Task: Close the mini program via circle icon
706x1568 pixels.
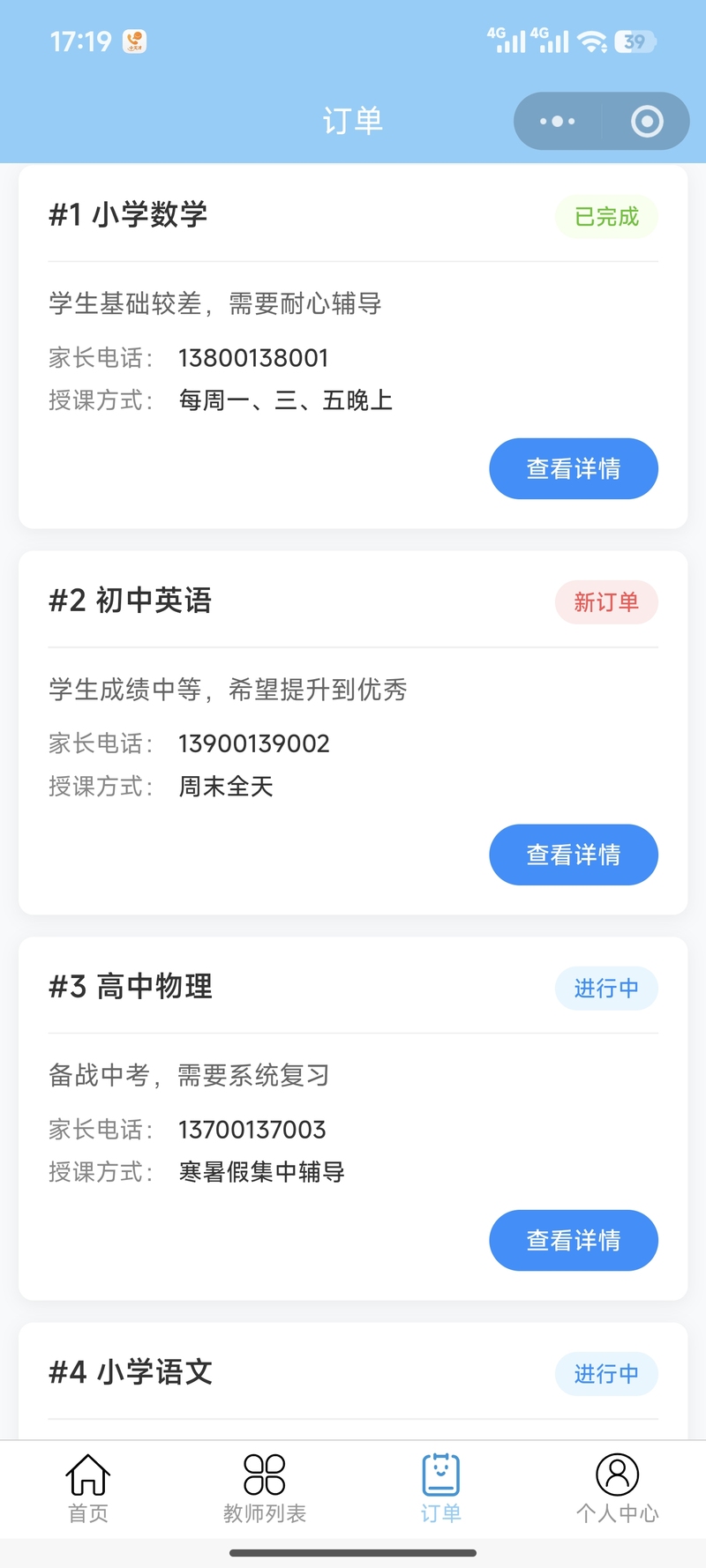Action: click(x=647, y=122)
